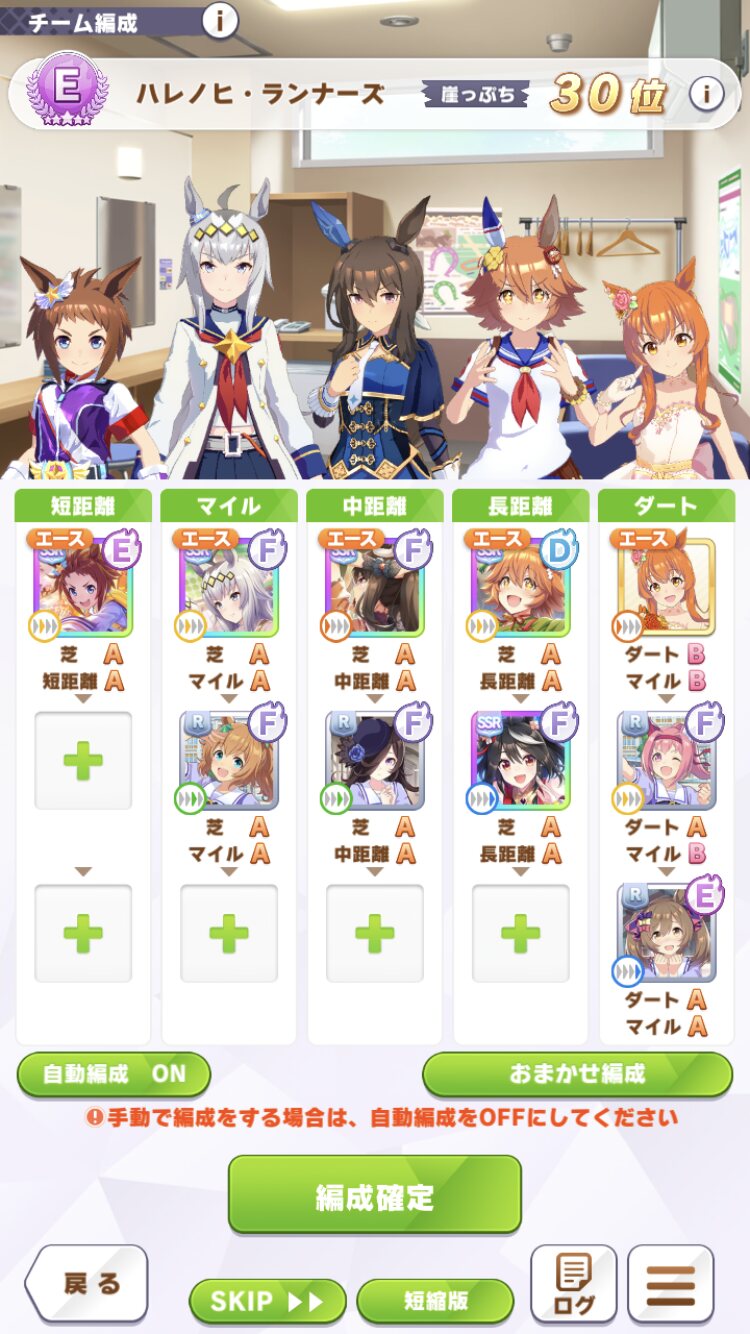The width and height of the screenshot is (750, 1334).
Task: Select the ace character in マイル
Action: (x=229, y=588)
